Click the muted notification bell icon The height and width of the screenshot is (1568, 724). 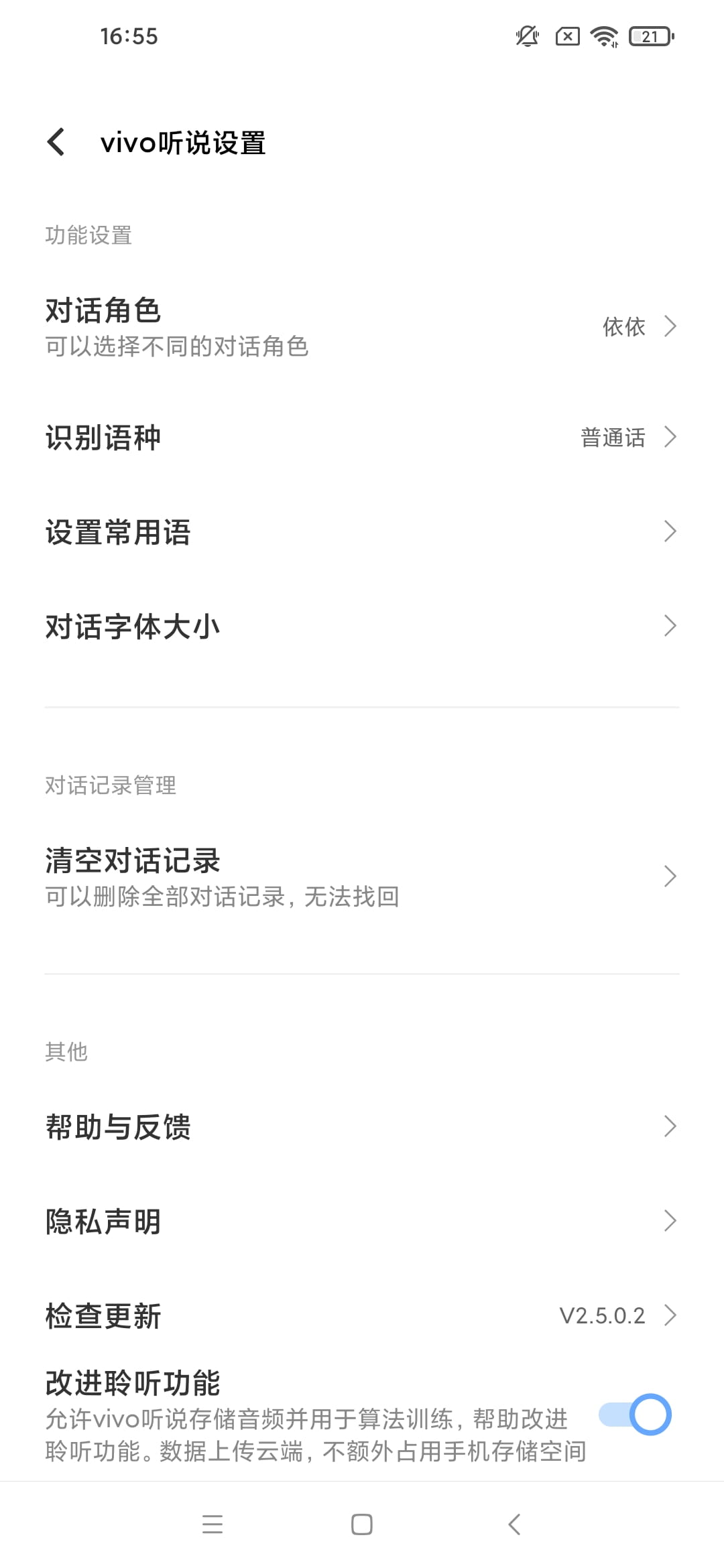(x=526, y=37)
